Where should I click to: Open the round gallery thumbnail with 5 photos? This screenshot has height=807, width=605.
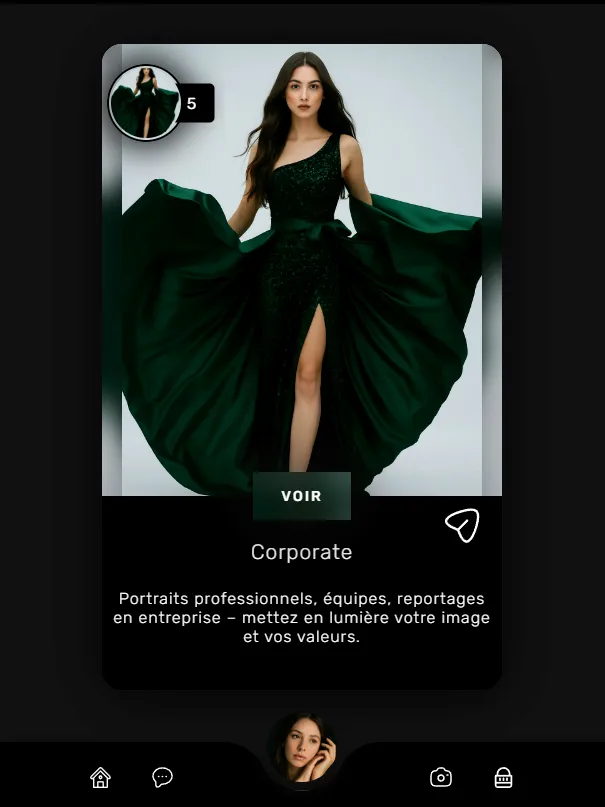145,103
